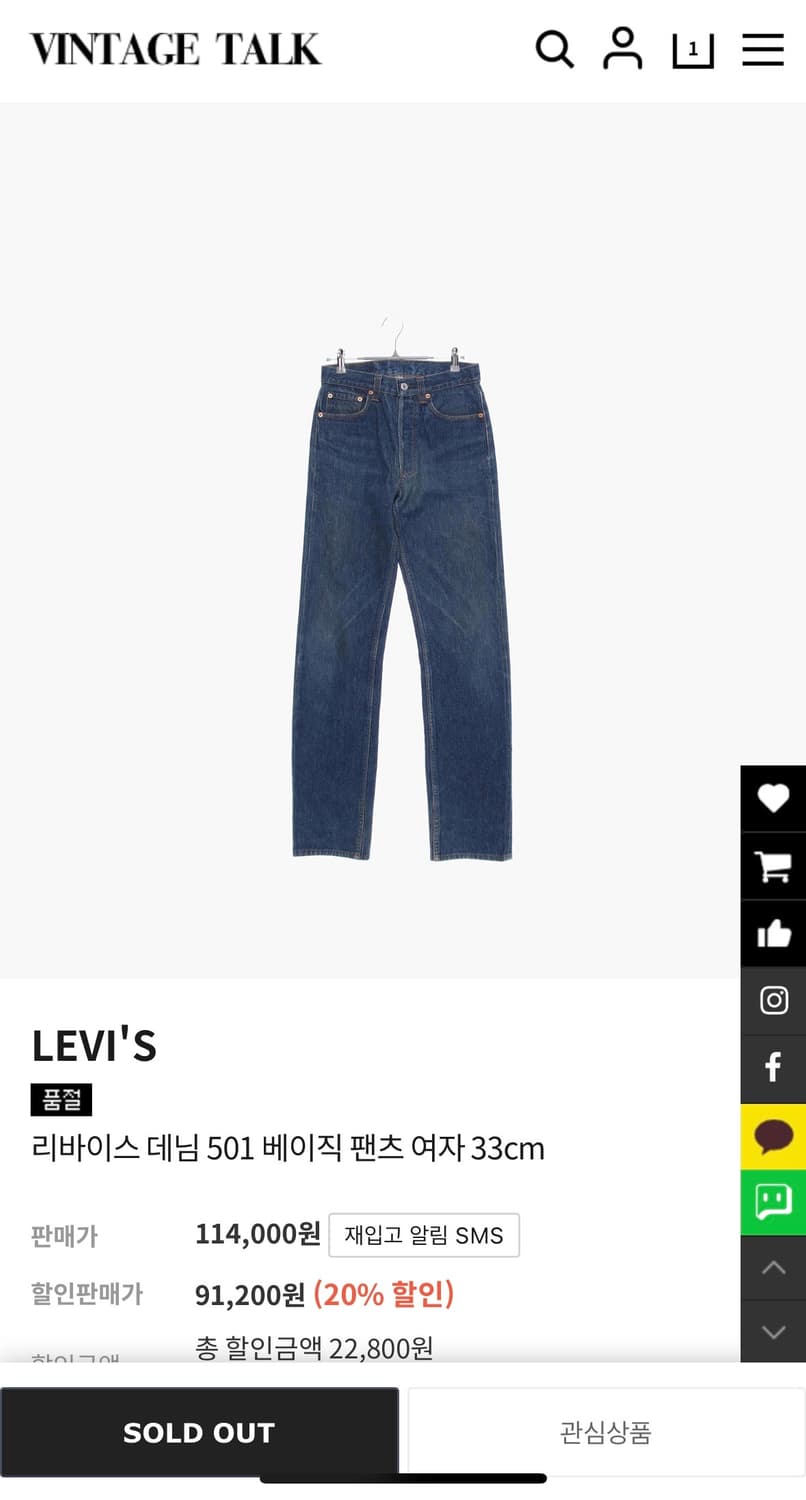806x1500 pixels.
Task: Open the search icon in the header
Action: coord(555,48)
